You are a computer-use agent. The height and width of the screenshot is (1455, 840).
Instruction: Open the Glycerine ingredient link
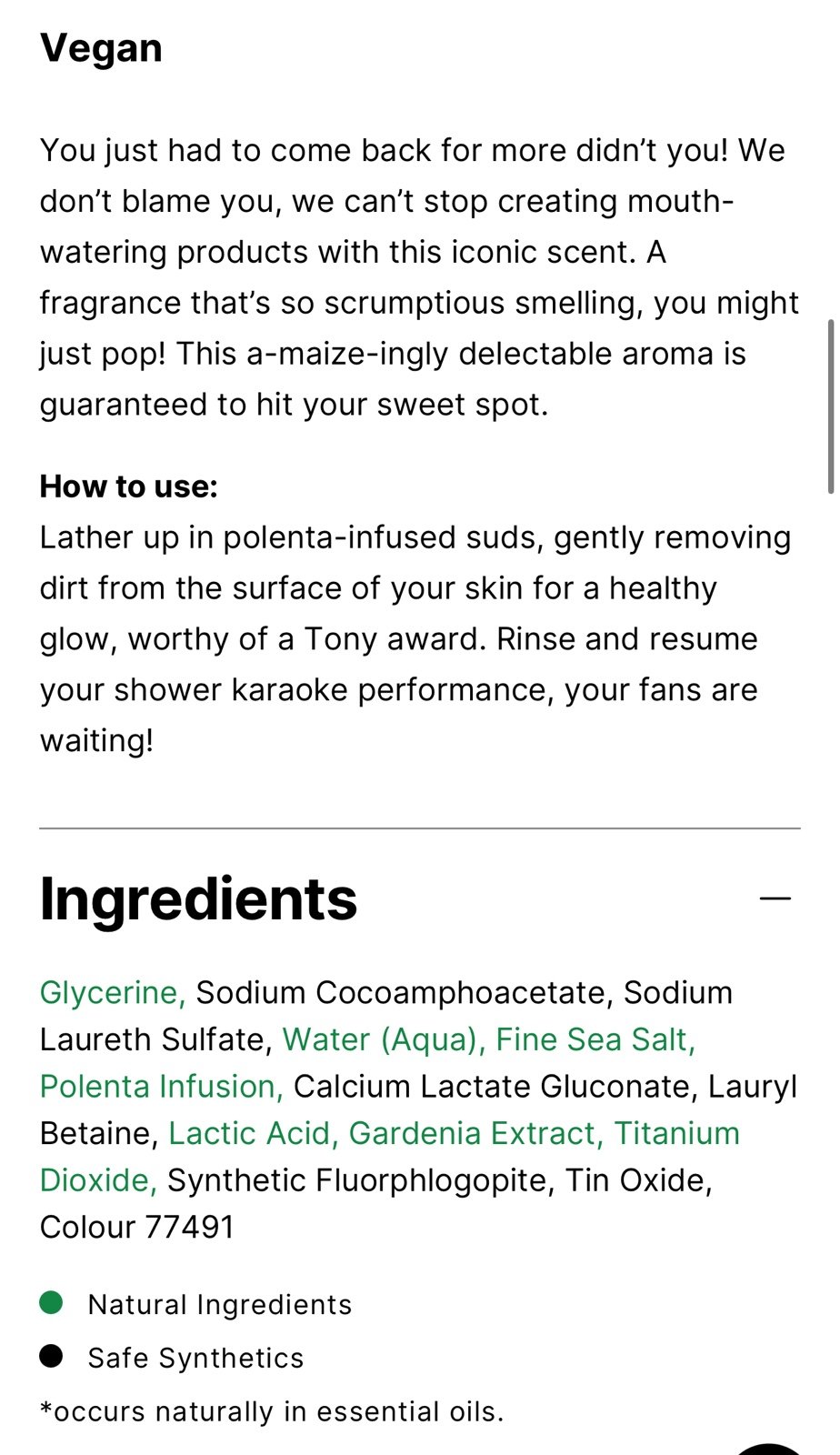click(113, 993)
